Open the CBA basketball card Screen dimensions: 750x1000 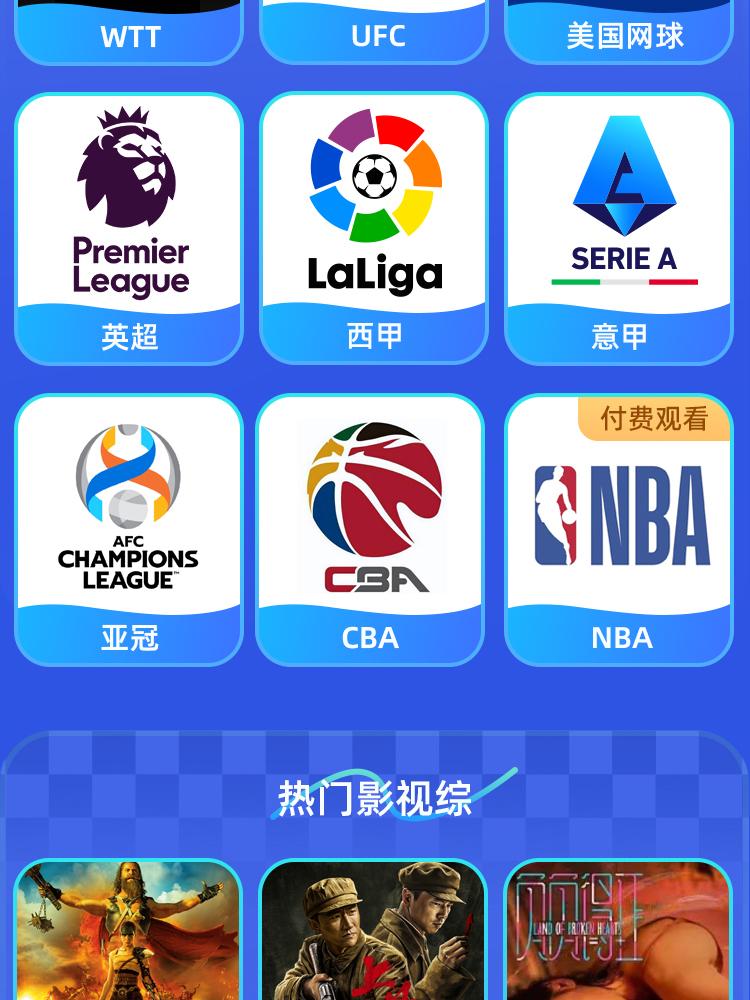click(371, 529)
